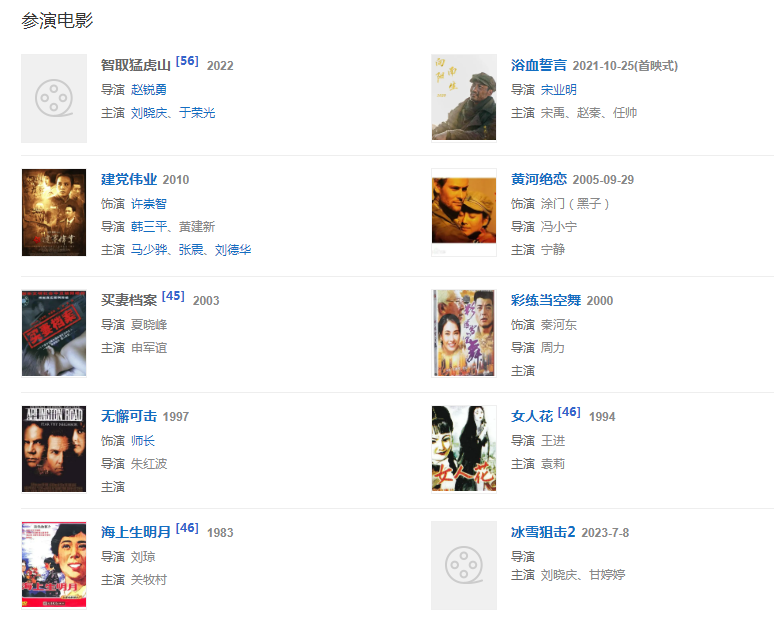Open the movie link 浴血誓言
The width and height of the screenshot is (774, 622).
(x=538, y=66)
